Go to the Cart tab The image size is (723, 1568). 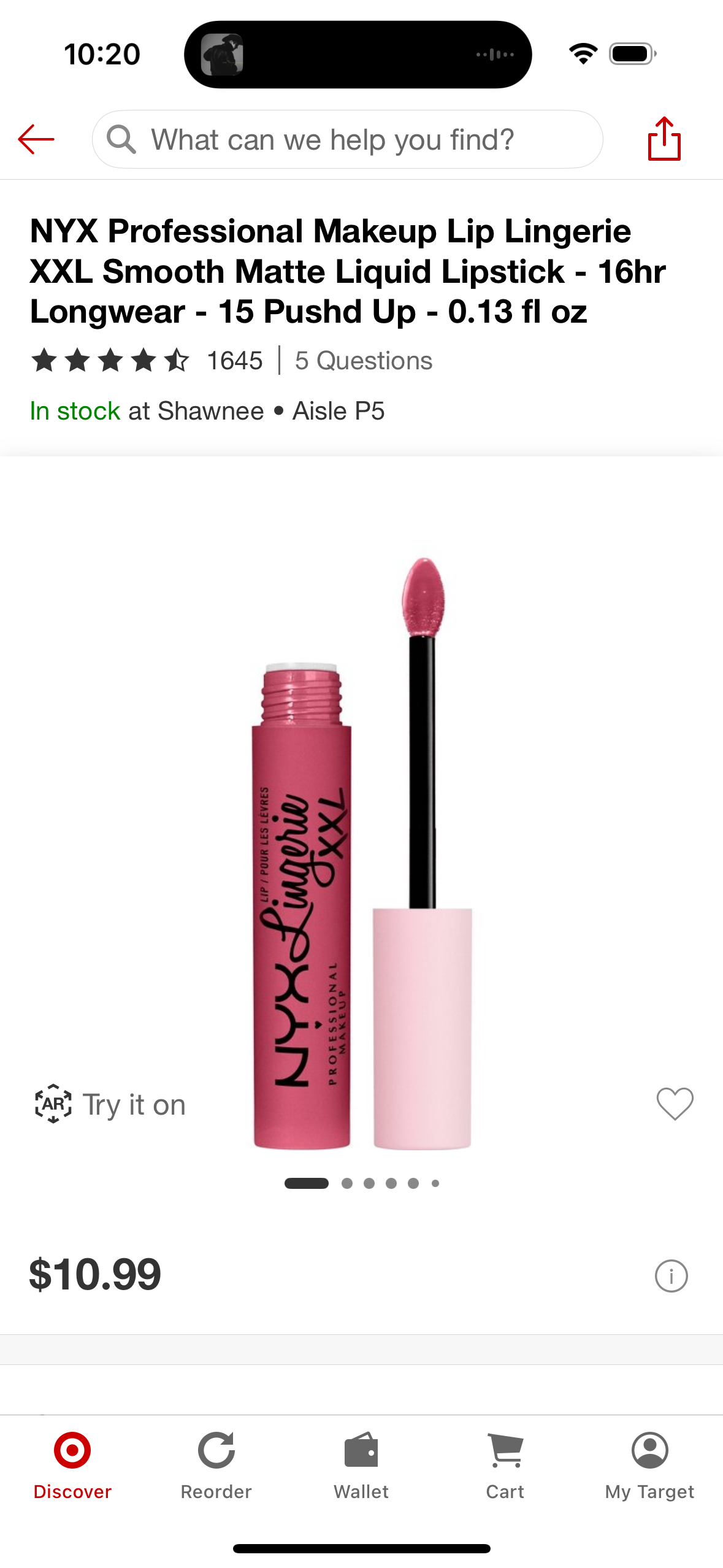505,1466
